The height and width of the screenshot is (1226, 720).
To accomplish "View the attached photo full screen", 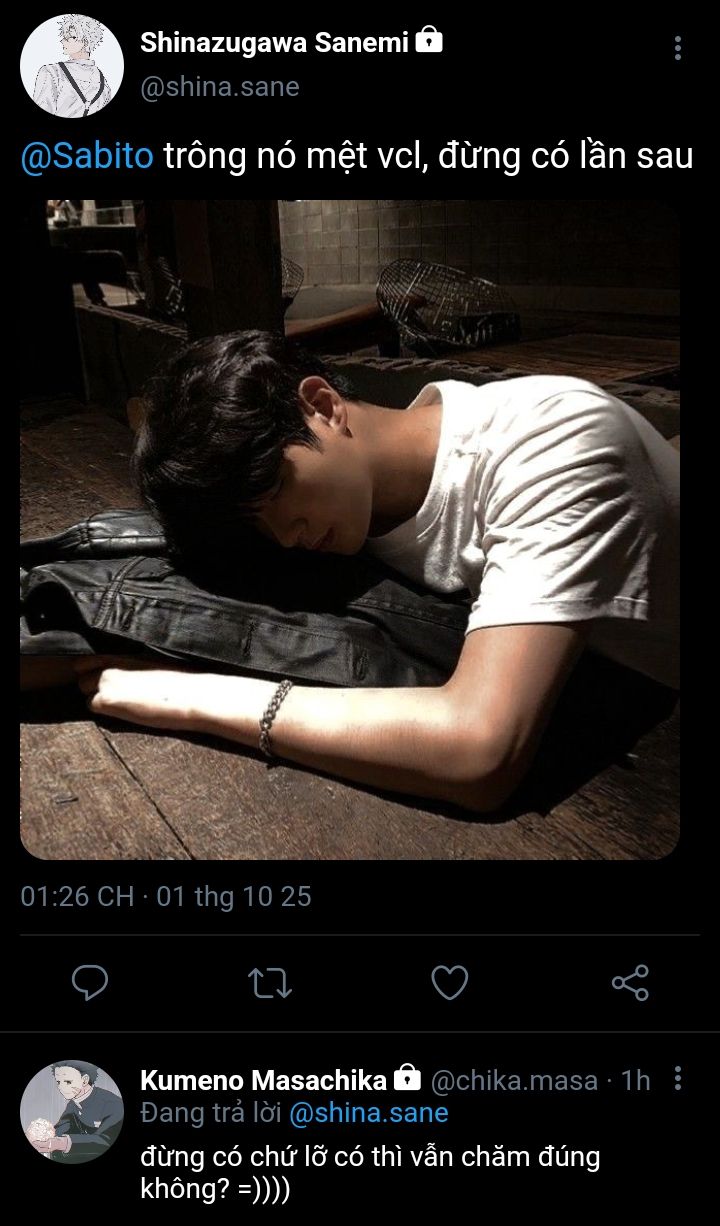I will click(350, 530).
